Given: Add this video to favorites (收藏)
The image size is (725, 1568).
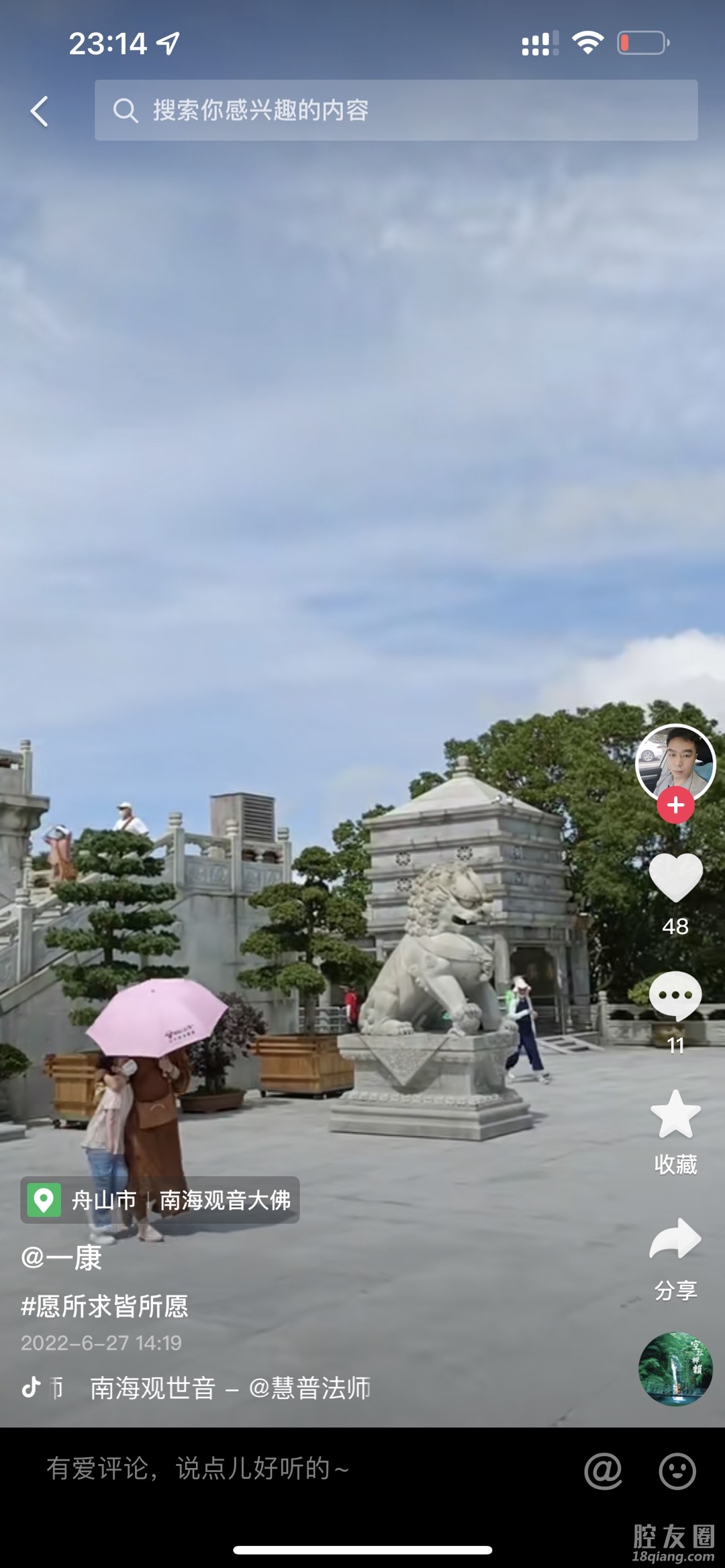Looking at the screenshot, I should click(675, 1116).
